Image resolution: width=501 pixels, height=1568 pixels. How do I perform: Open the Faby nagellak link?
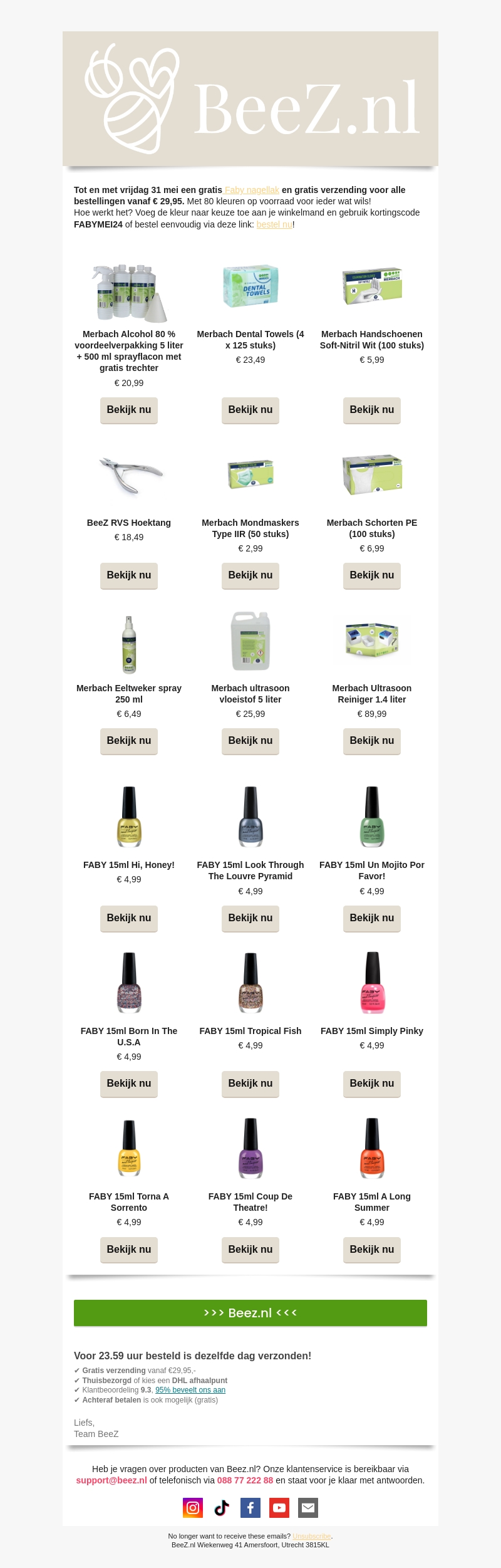coord(252,190)
